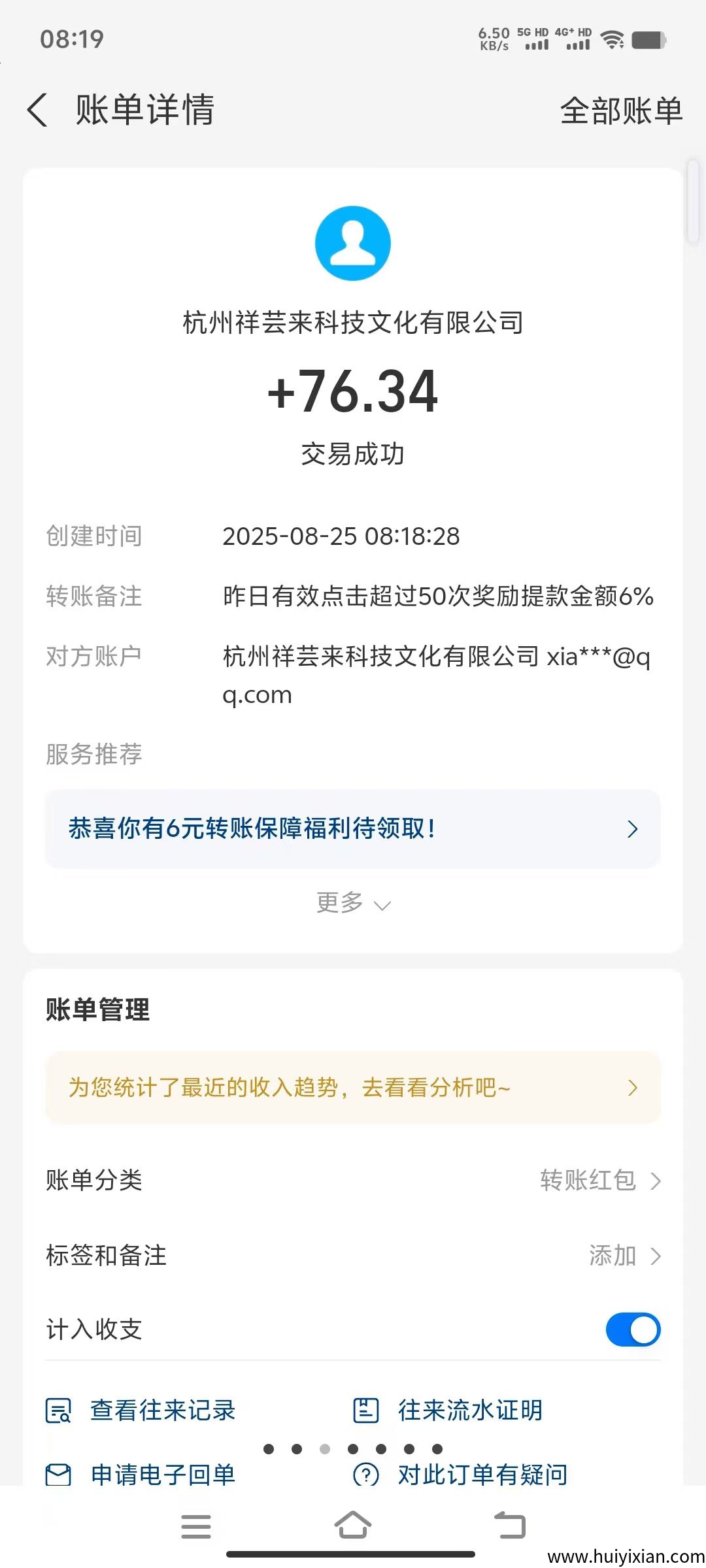Tap the battery icon in the status bar
This screenshot has width=706, height=1568.
pyautogui.click(x=650, y=41)
